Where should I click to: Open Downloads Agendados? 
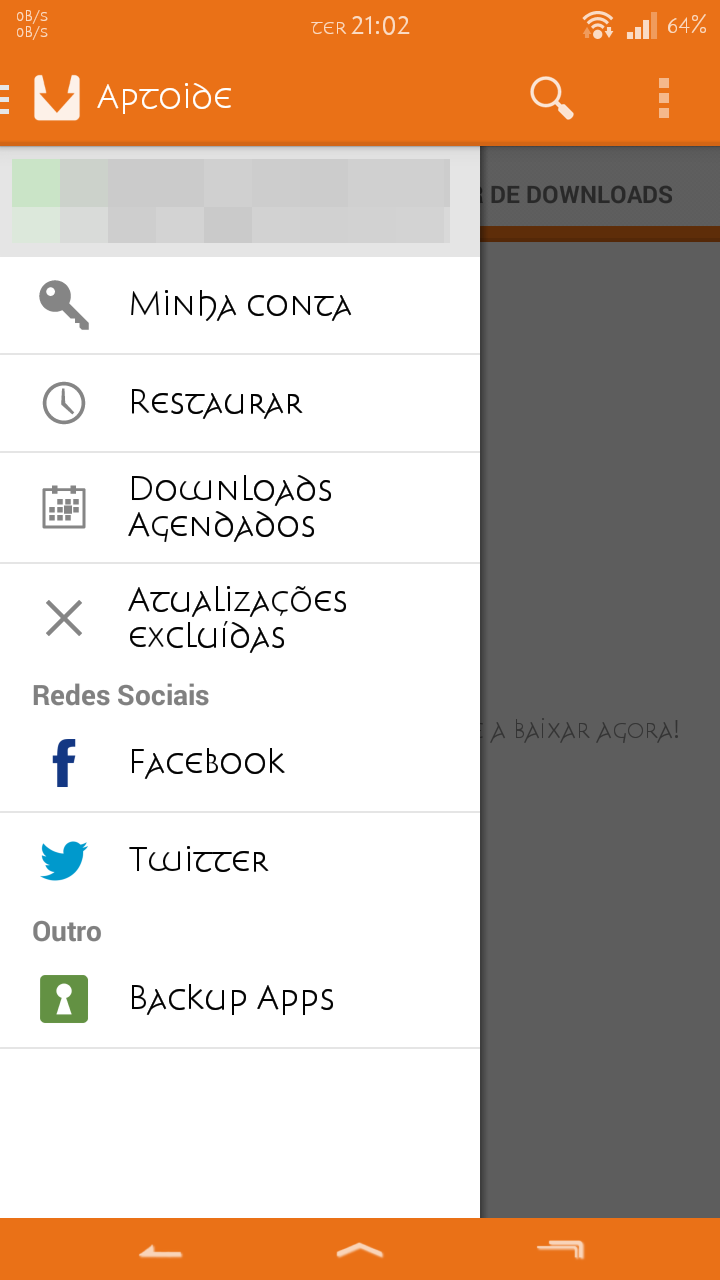pyautogui.click(x=240, y=508)
